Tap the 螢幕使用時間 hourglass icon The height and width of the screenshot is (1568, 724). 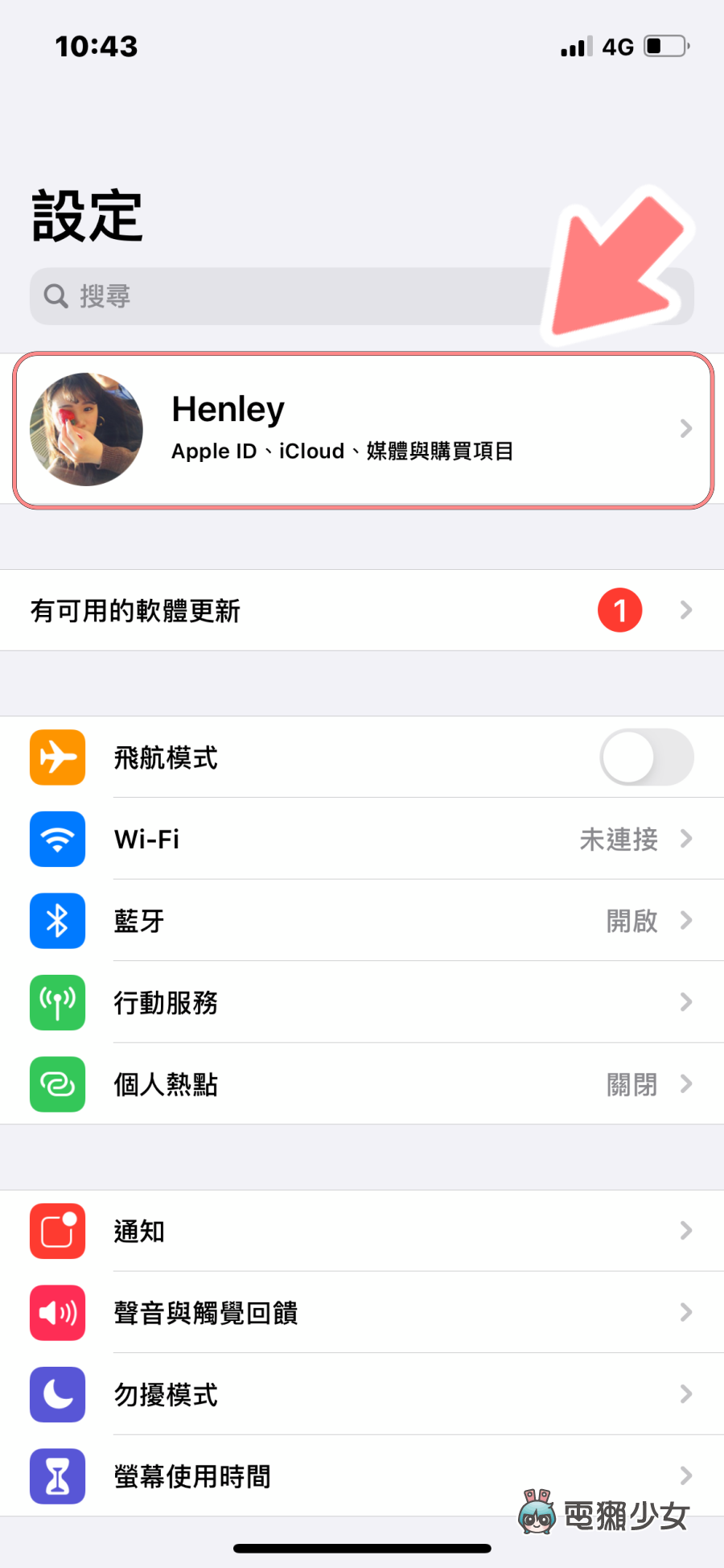point(57,1476)
